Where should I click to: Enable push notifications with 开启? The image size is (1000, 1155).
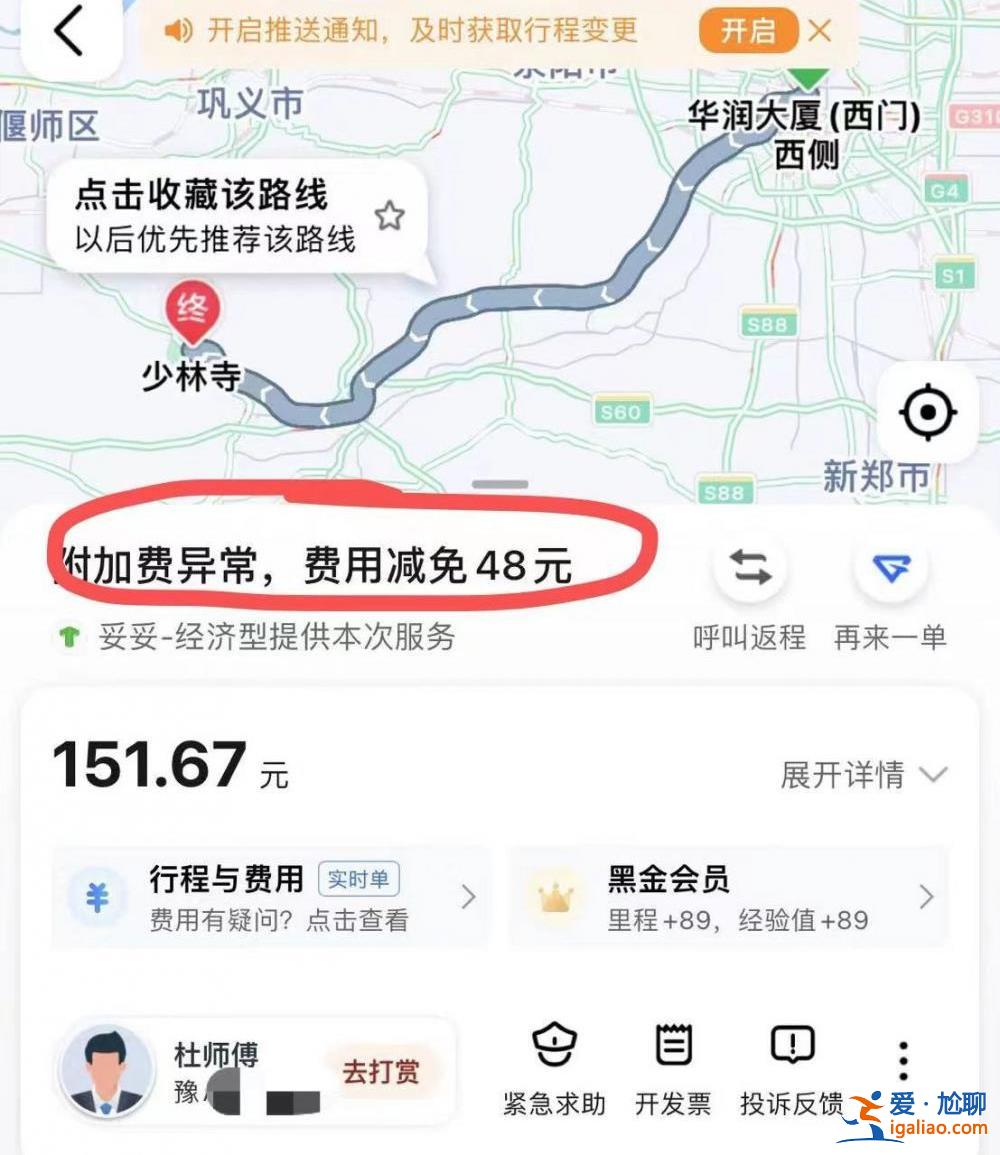748,30
